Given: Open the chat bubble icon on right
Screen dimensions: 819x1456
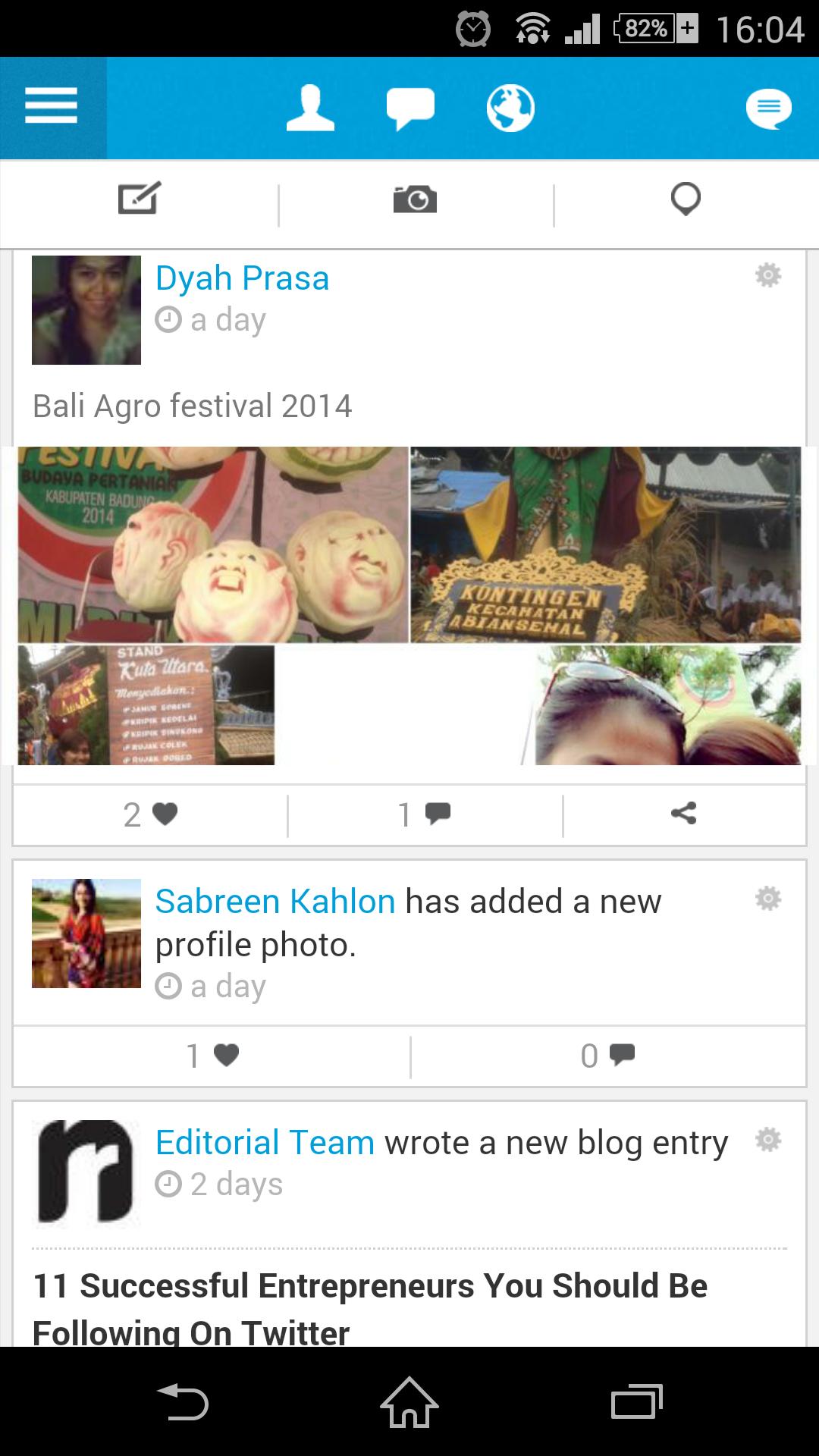Looking at the screenshot, I should (768, 108).
